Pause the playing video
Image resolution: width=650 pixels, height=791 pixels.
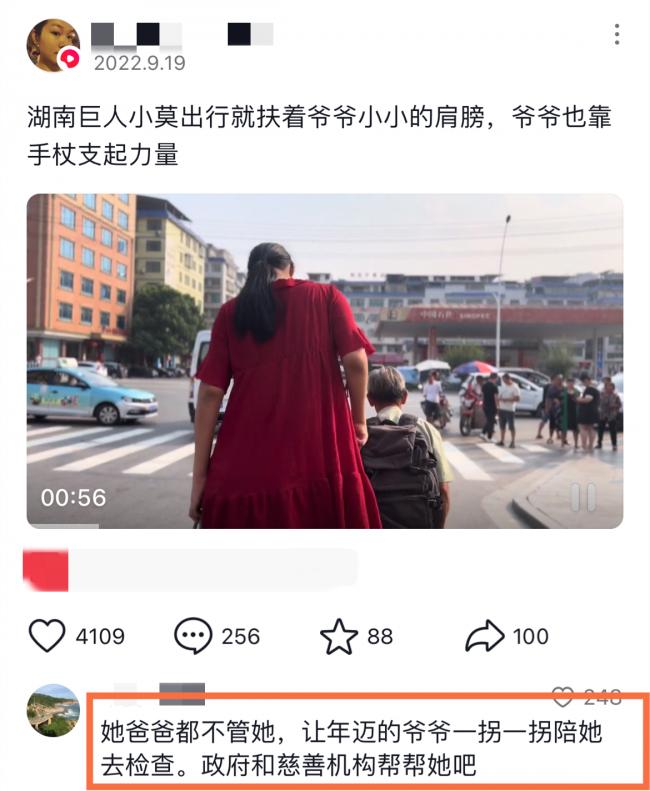click(x=583, y=497)
